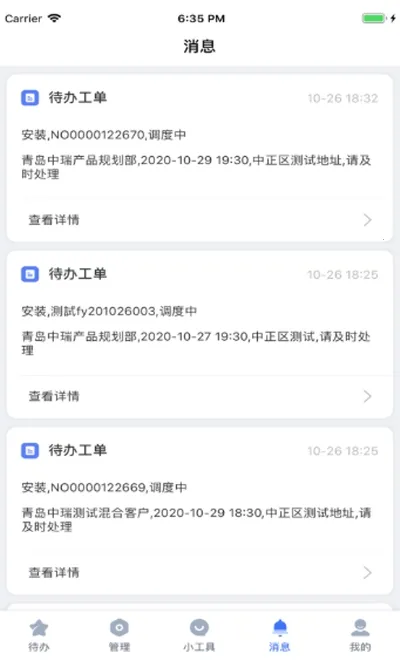400x660 pixels.
Task: Switch to the 待办 tab
Action: 39,635
